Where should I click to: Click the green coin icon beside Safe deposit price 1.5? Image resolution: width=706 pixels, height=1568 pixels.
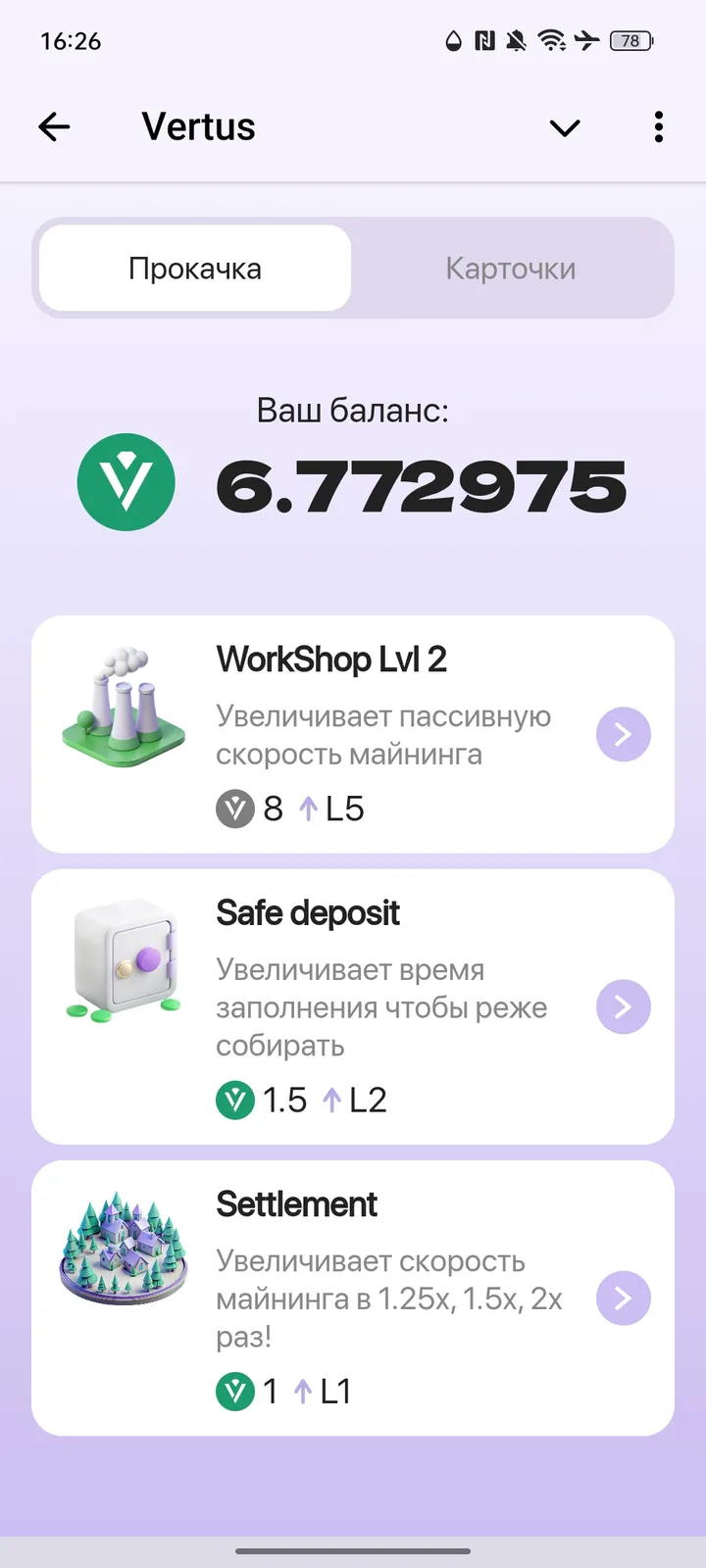[x=233, y=1100]
